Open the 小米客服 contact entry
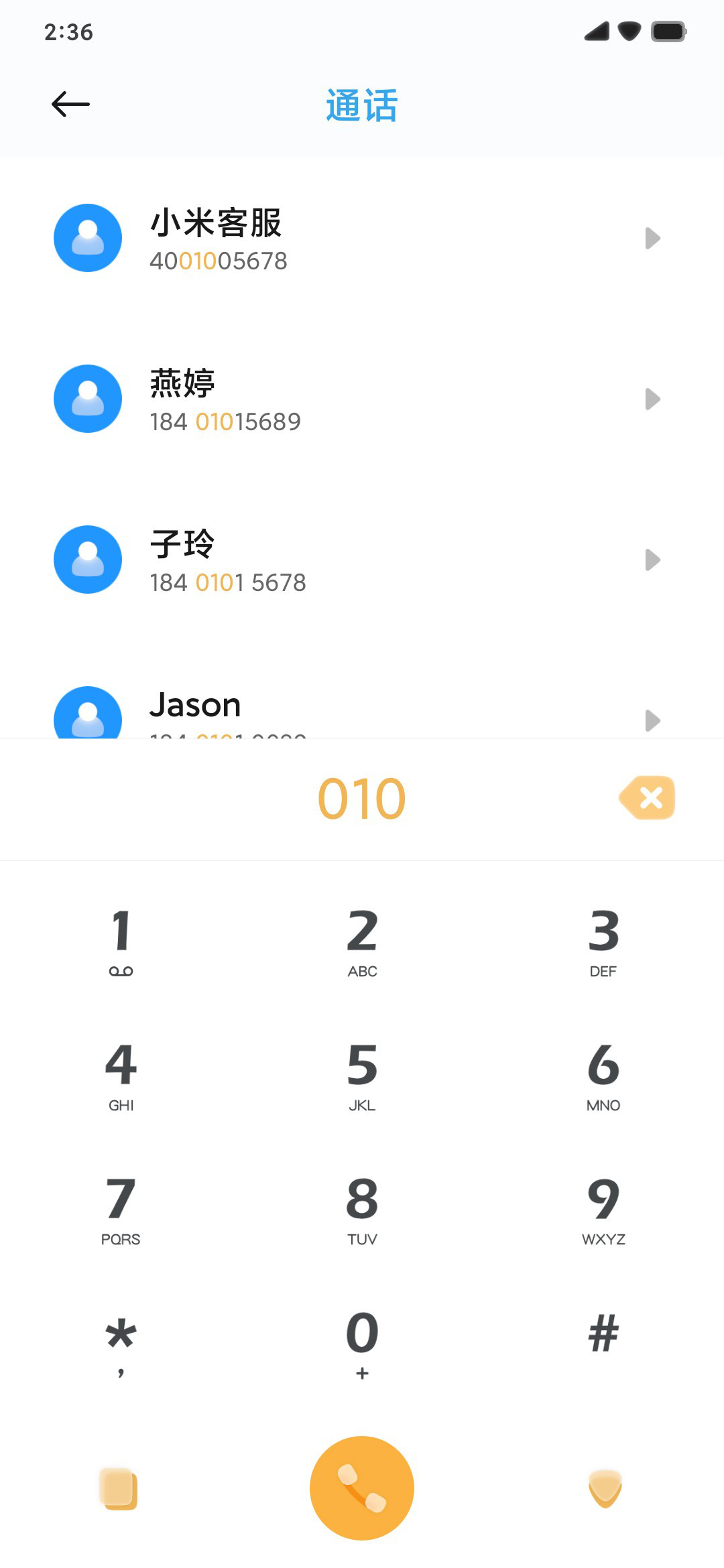724x1568 pixels. pyautogui.click(x=362, y=239)
